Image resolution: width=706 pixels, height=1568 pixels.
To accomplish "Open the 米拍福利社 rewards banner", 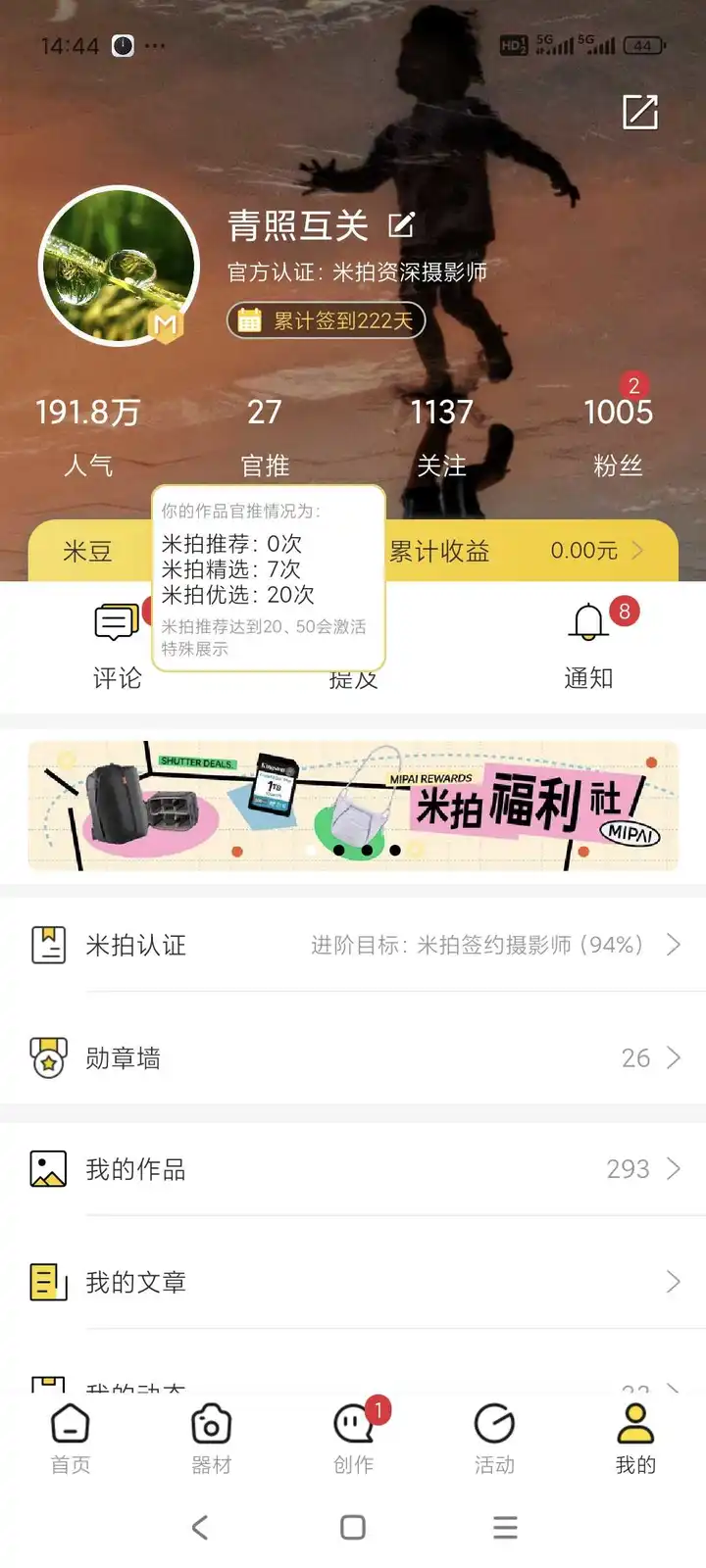I will (x=353, y=806).
